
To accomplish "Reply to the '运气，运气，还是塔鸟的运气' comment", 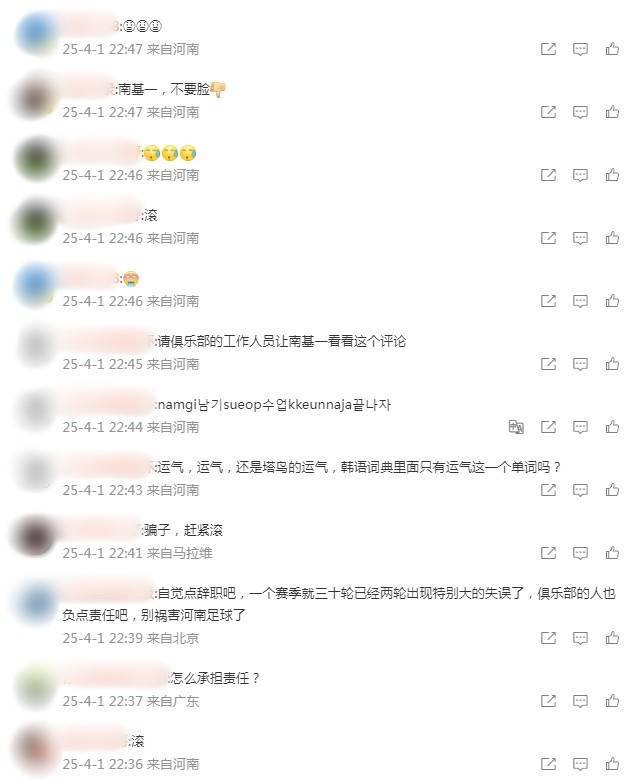I will 580,490.
